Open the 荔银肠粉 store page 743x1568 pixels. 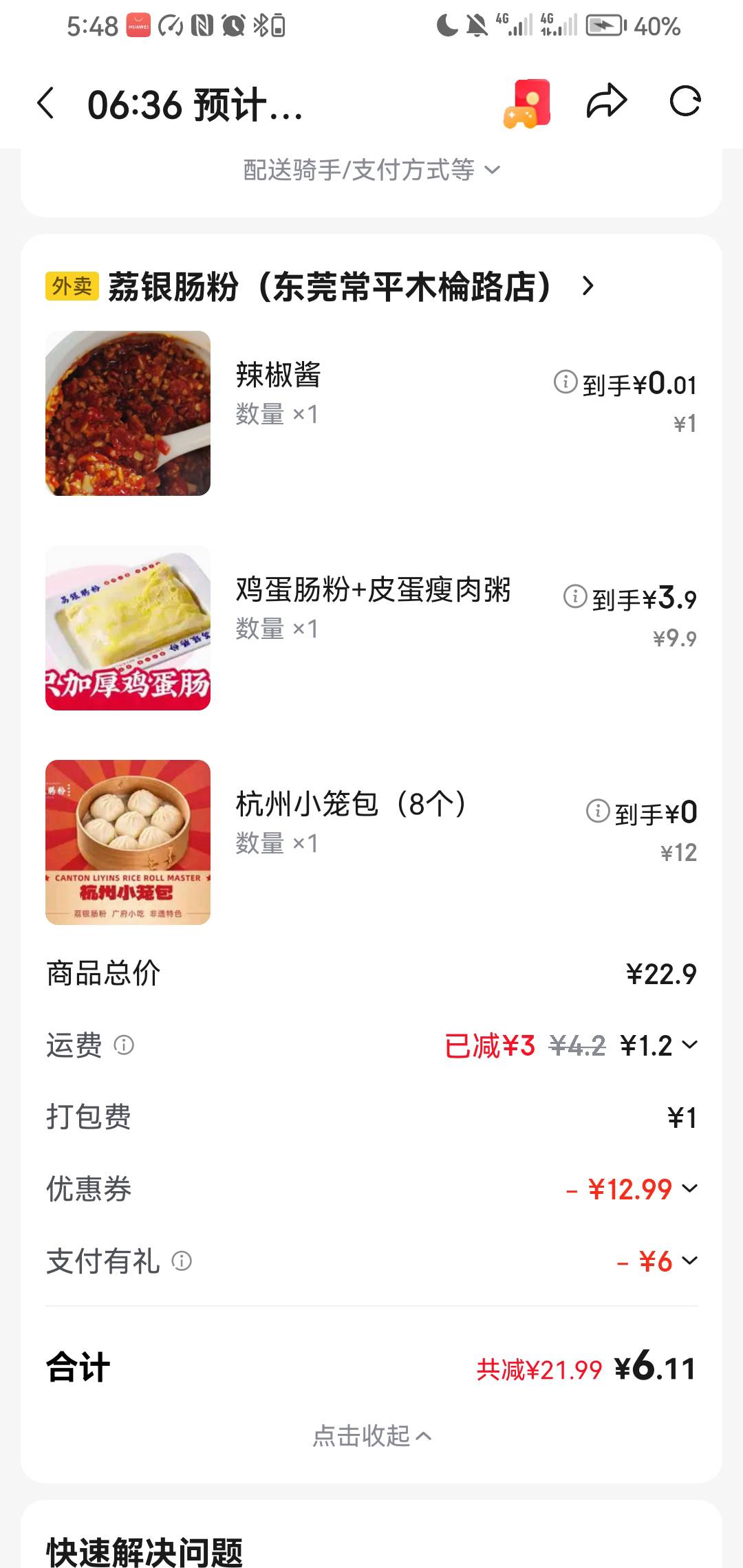coord(330,286)
